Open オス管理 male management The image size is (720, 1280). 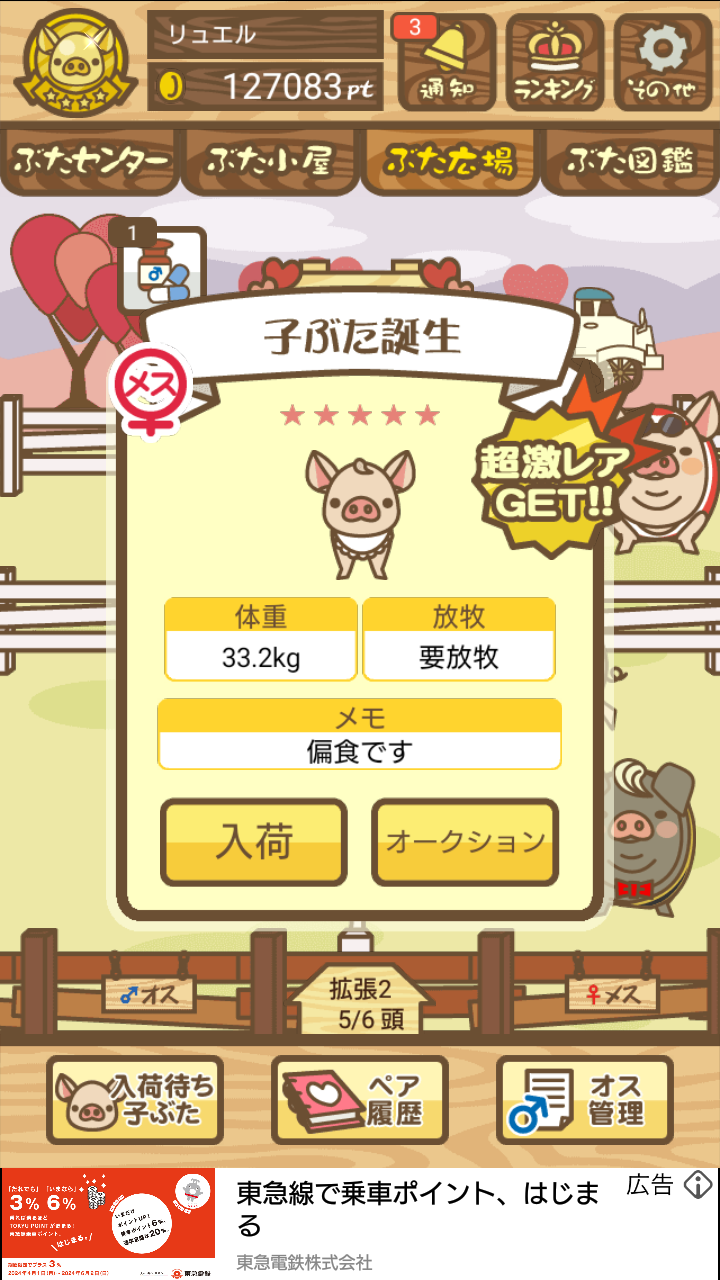click(x=585, y=1100)
